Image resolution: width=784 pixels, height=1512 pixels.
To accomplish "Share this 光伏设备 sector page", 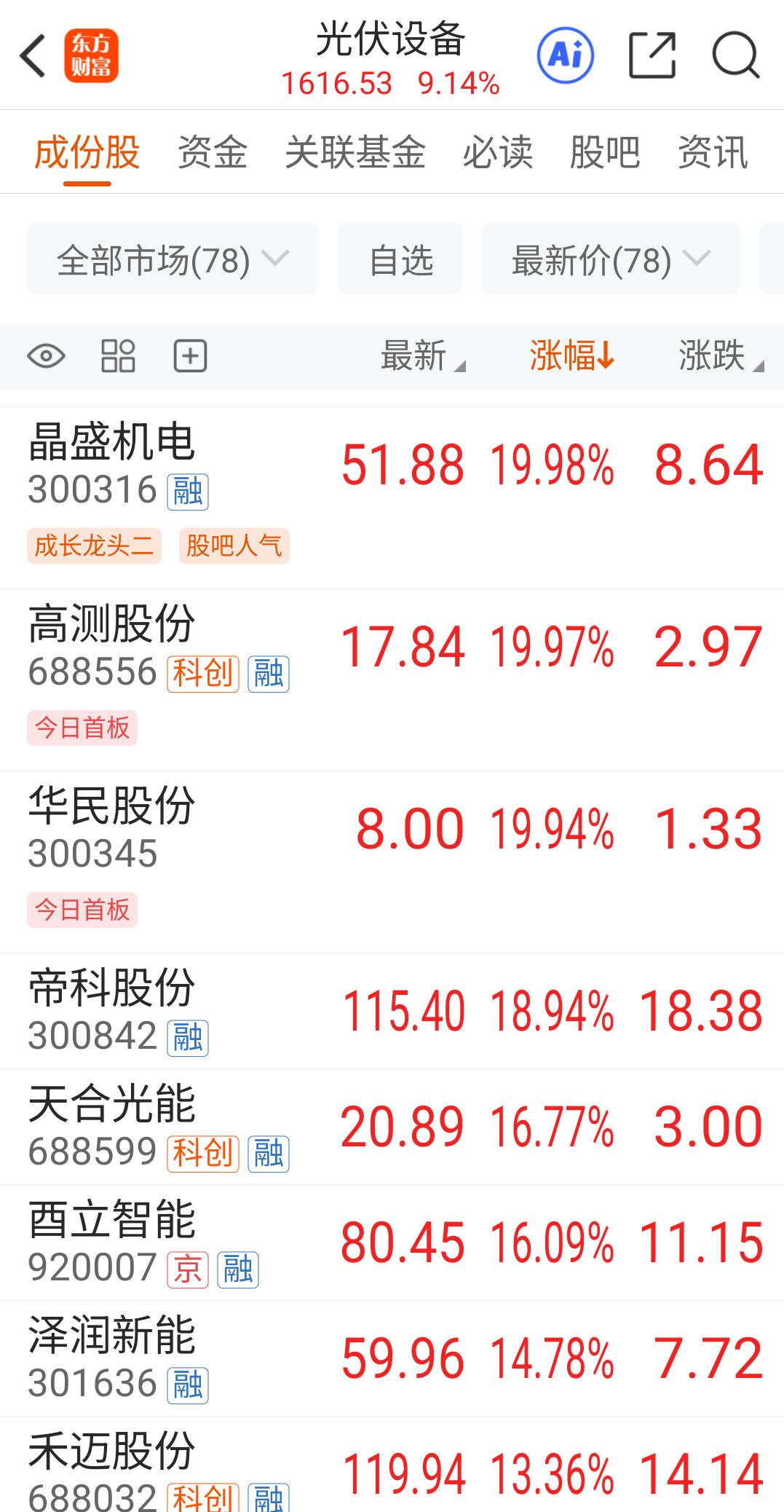I will click(652, 55).
